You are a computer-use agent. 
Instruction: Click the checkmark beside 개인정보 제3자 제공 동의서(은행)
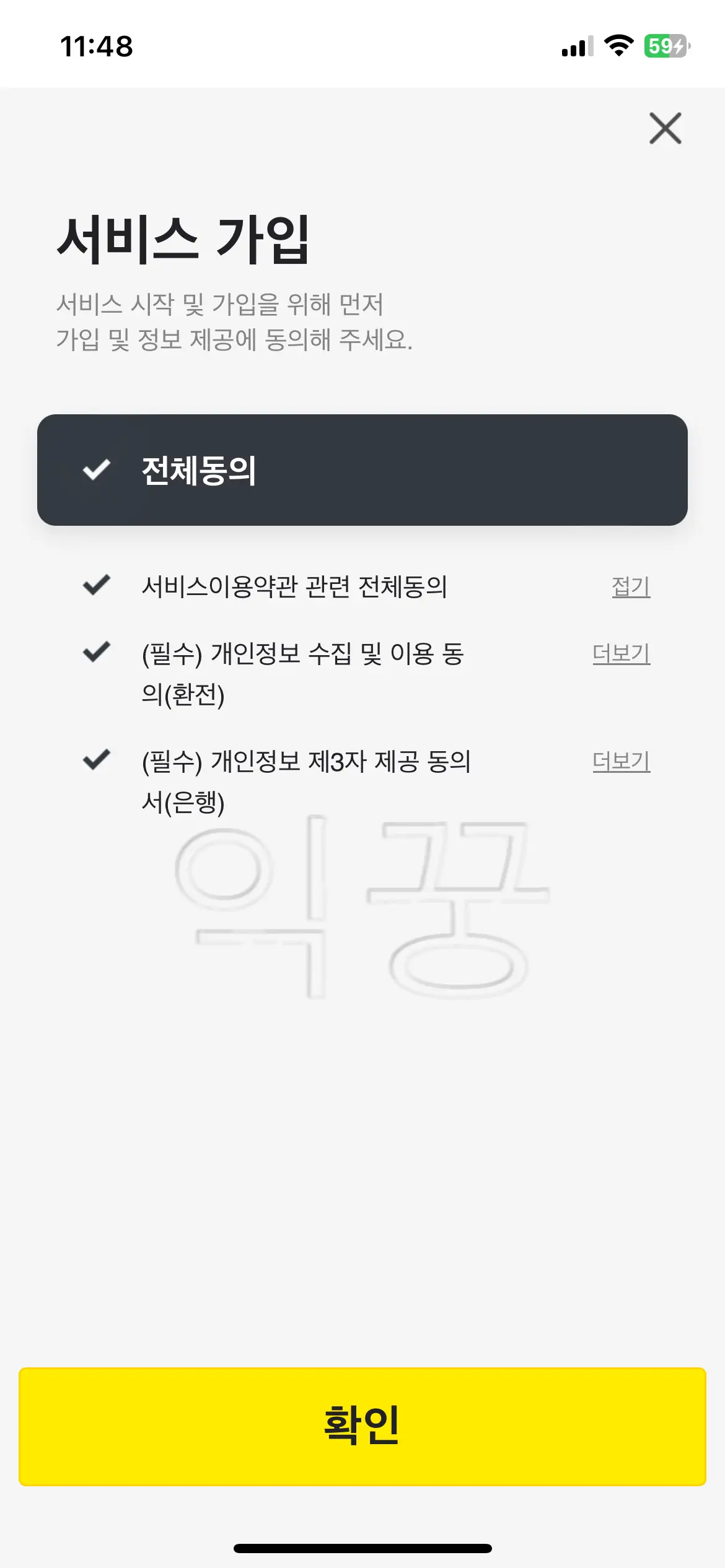click(96, 763)
